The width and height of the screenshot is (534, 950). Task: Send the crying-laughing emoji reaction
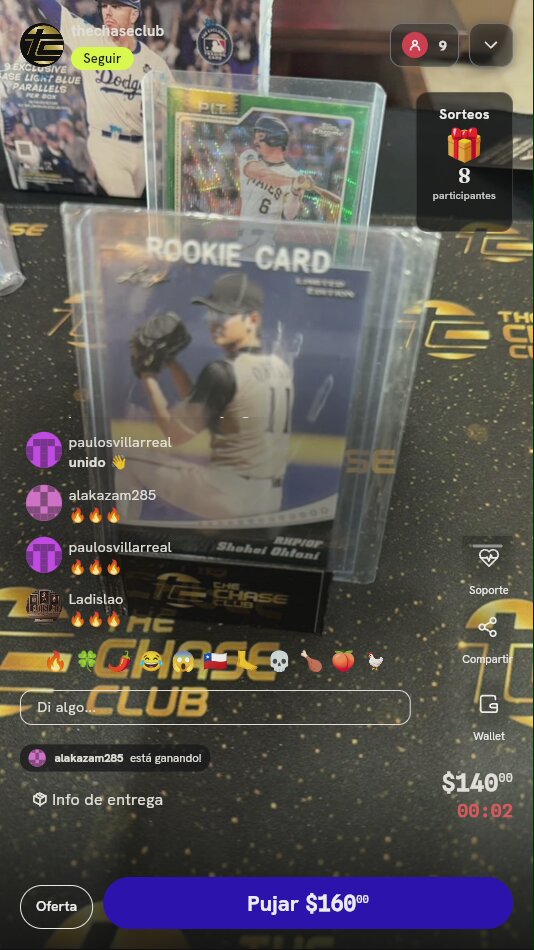point(150,662)
